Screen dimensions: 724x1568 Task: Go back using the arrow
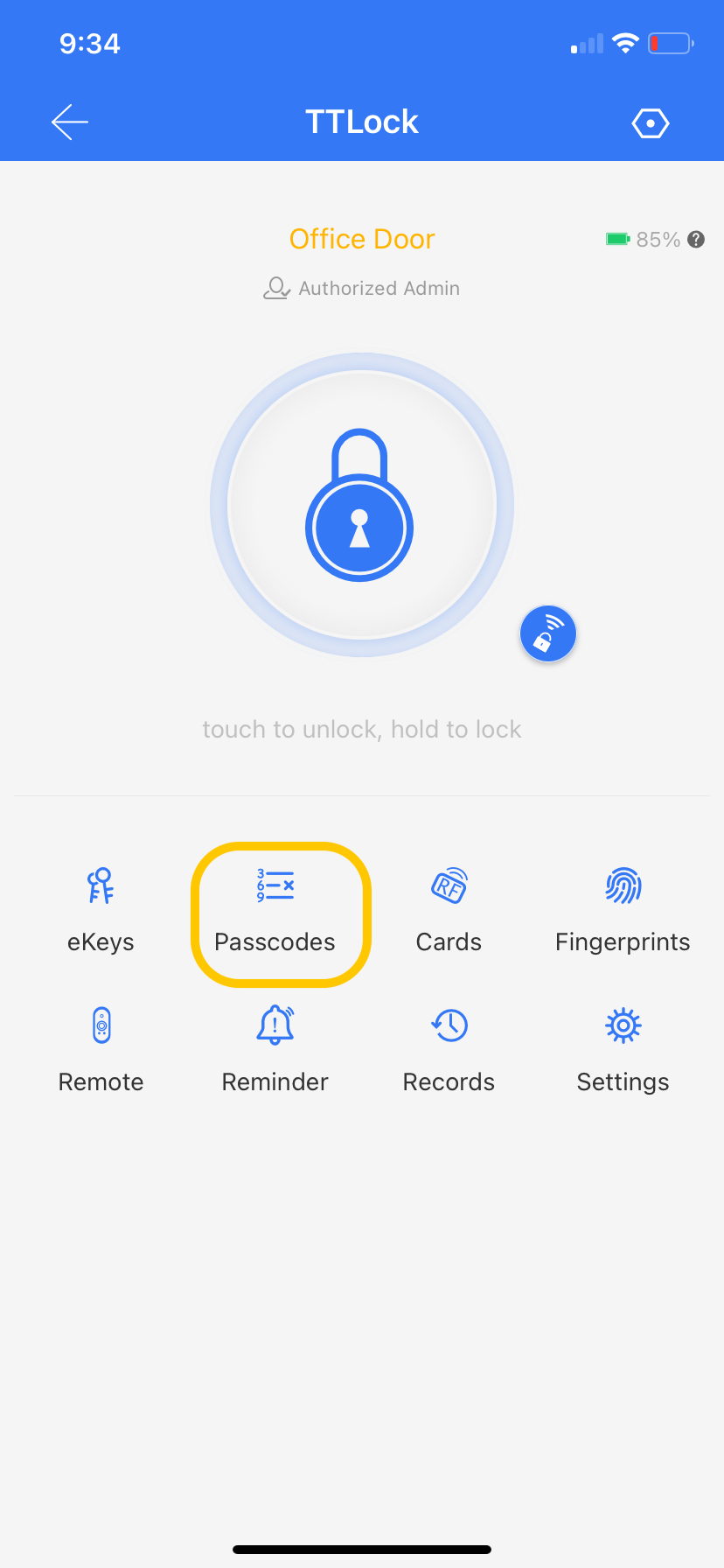(x=70, y=122)
